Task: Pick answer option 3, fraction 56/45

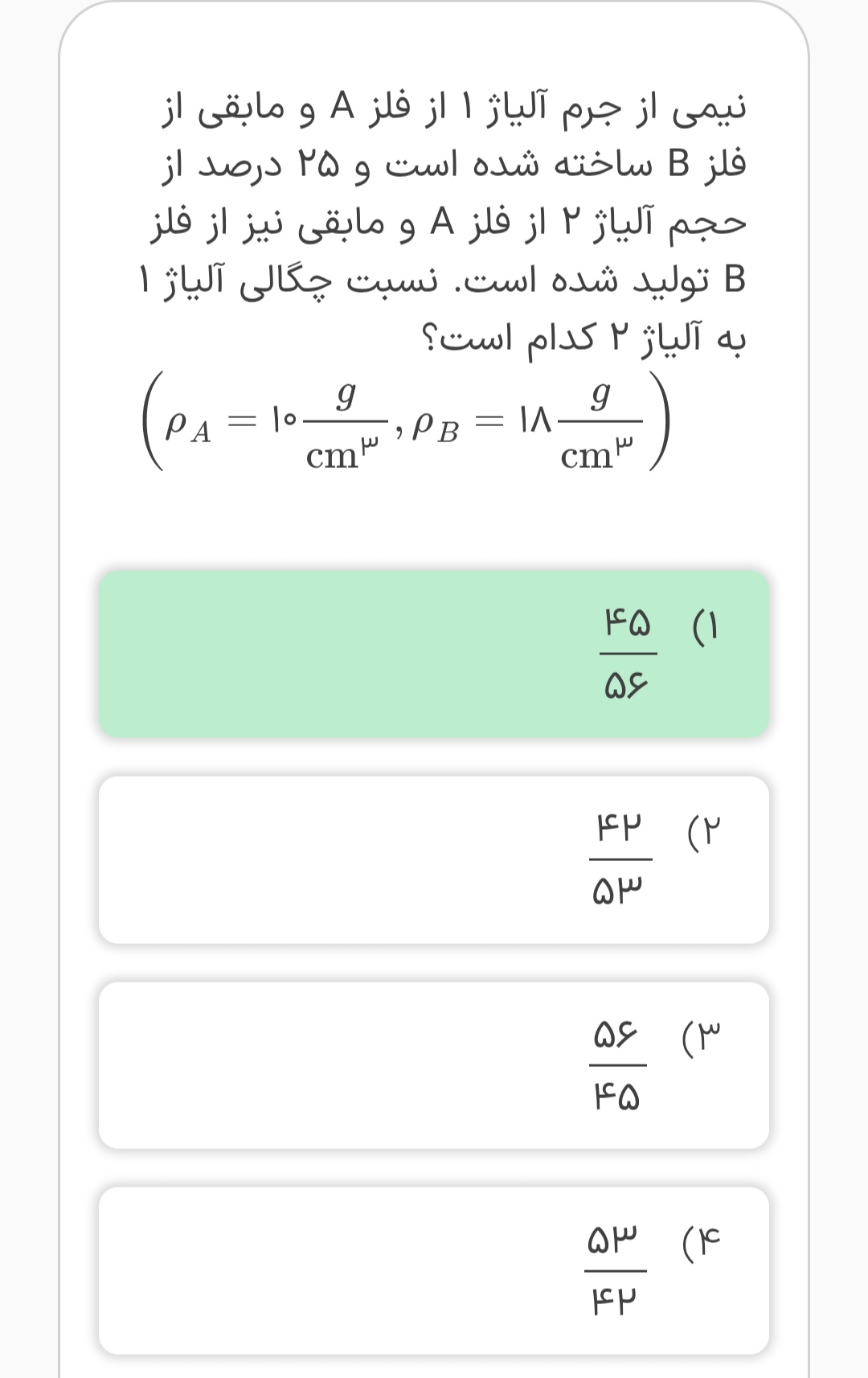Action: point(434,1065)
